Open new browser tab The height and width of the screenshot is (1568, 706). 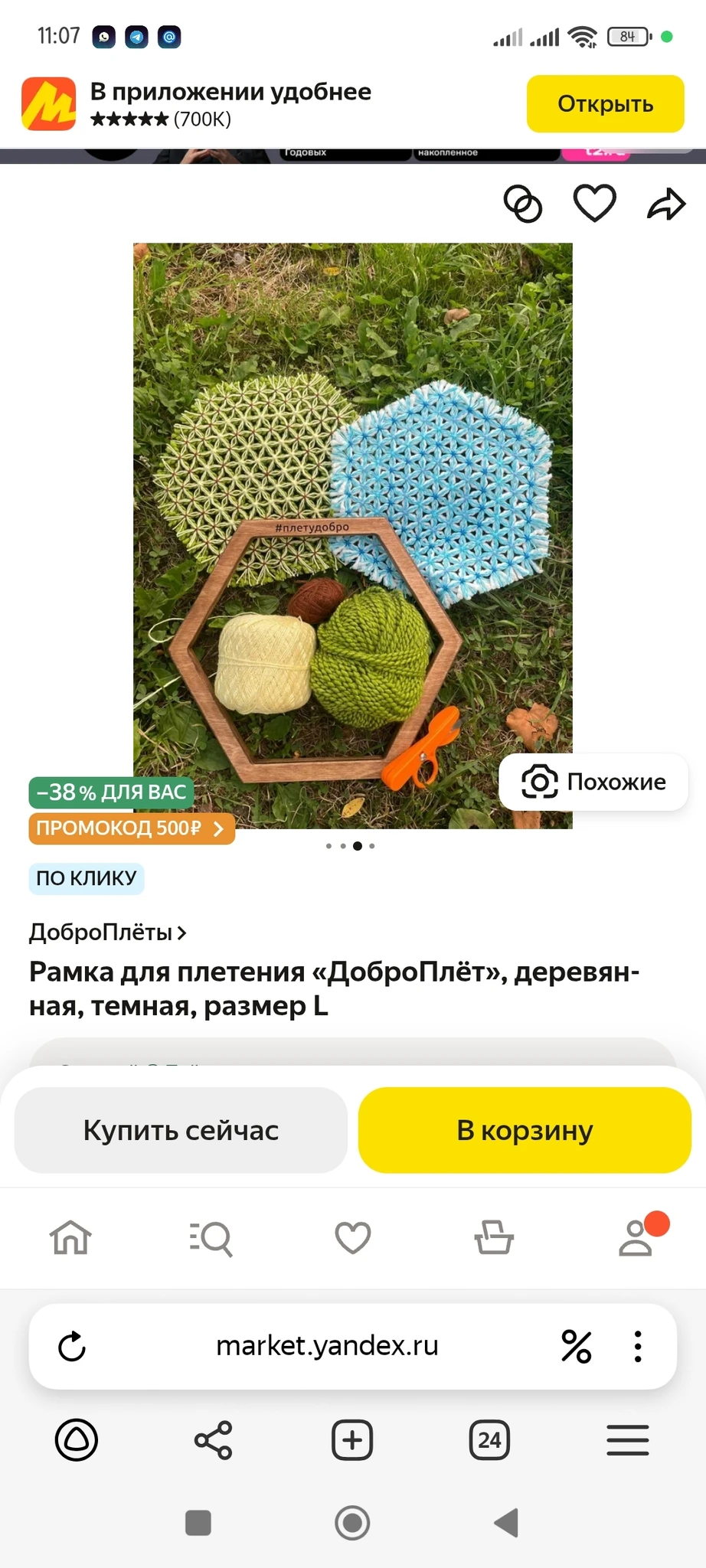tap(352, 1440)
